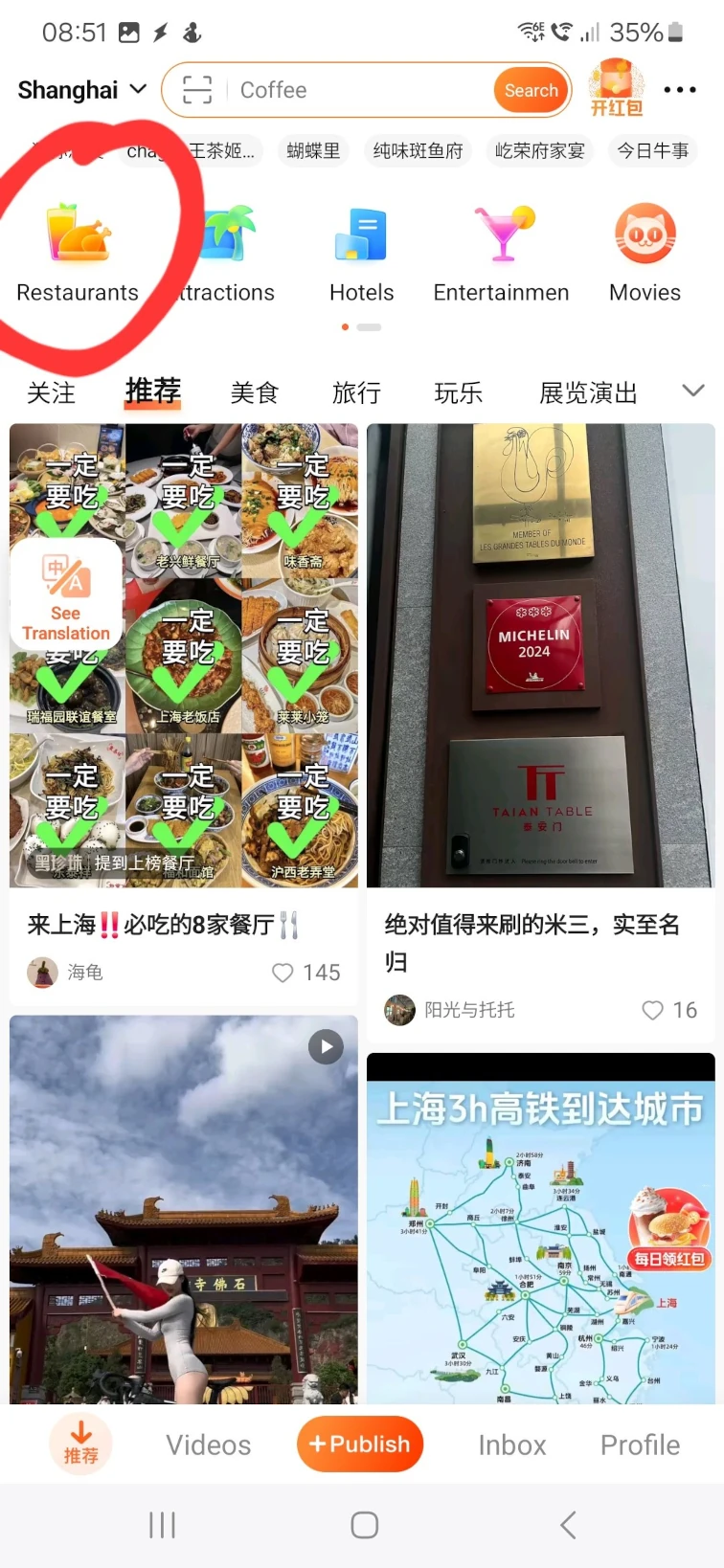Go to the Profile tab

pyautogui.click(x=640, y=1445)
